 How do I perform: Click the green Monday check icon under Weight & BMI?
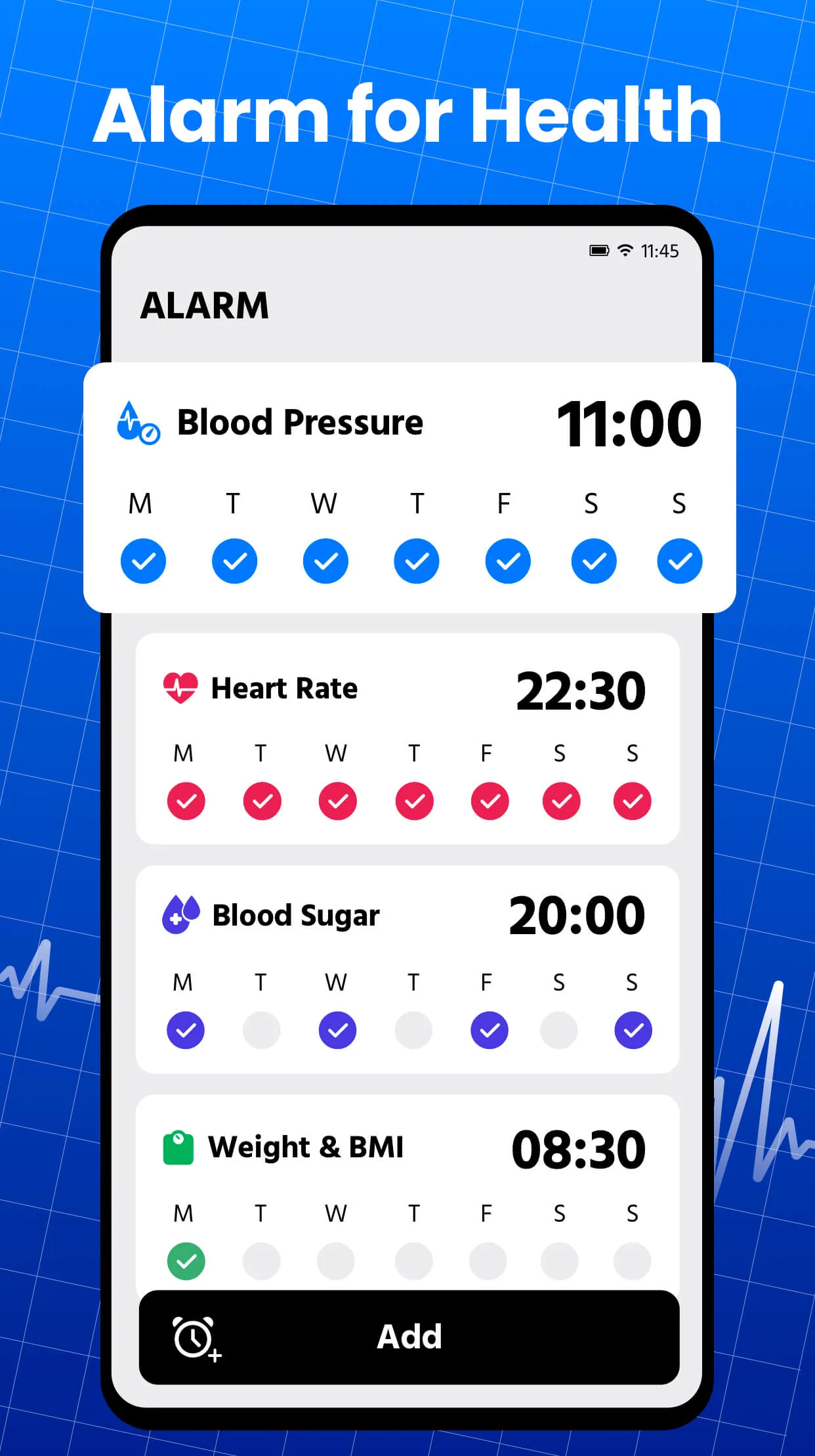coord(186,1260)
